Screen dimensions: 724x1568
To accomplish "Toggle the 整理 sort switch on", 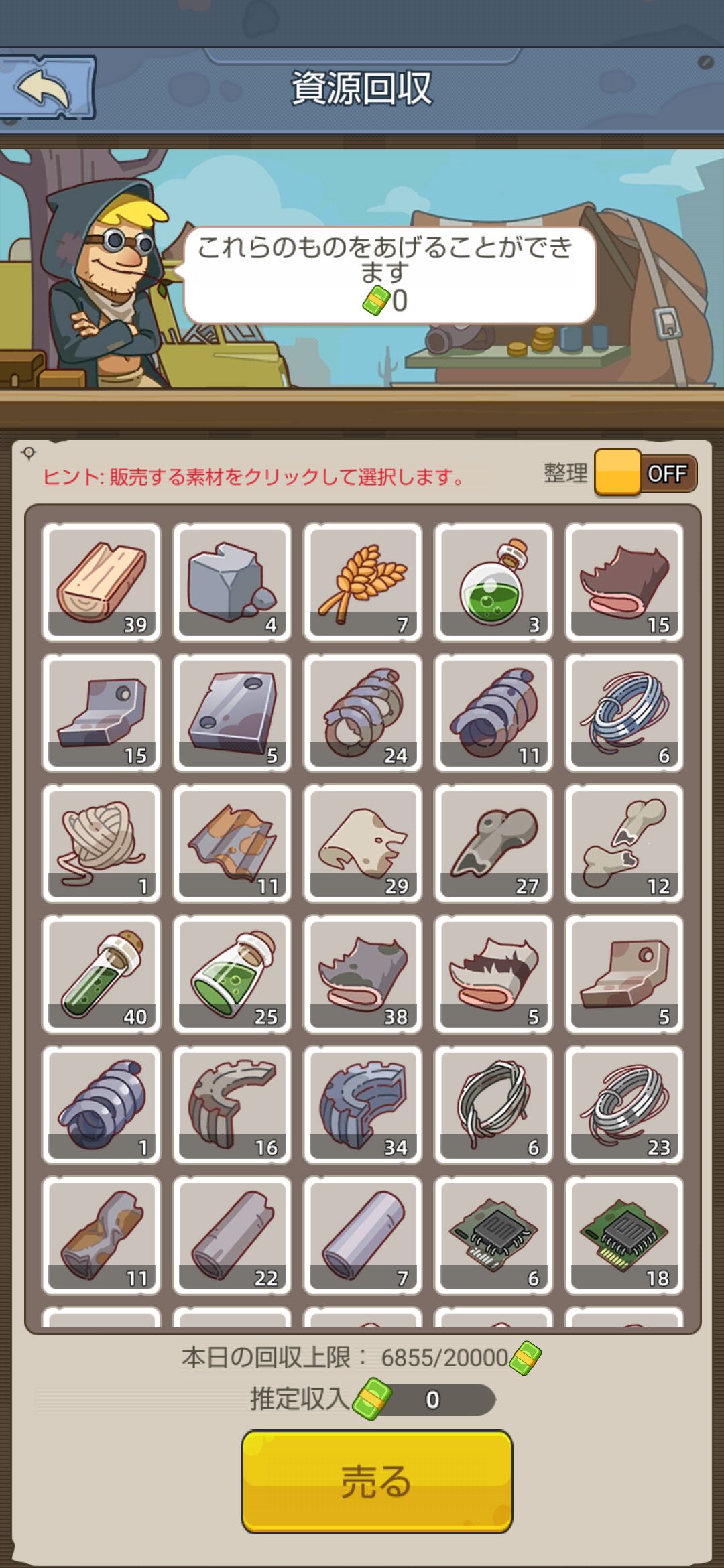I will coord(646,474).
